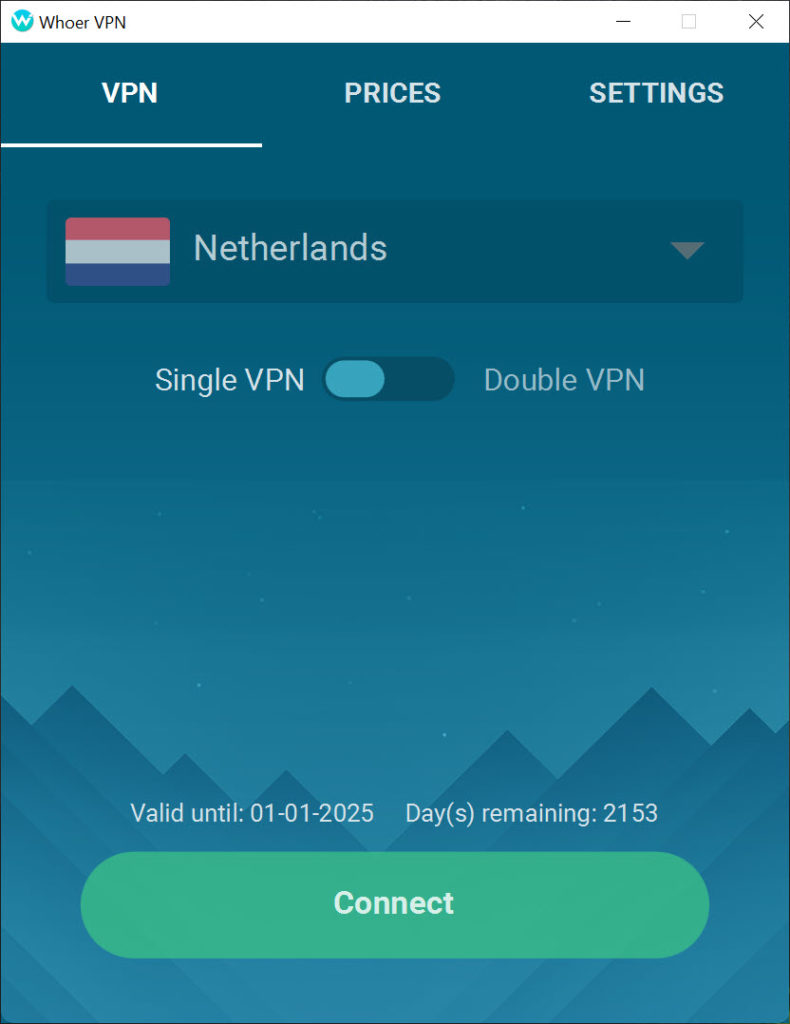Select the VPN tab
Image resolution: width=790 pixels, height=1024 pixels.
(130, 93)
